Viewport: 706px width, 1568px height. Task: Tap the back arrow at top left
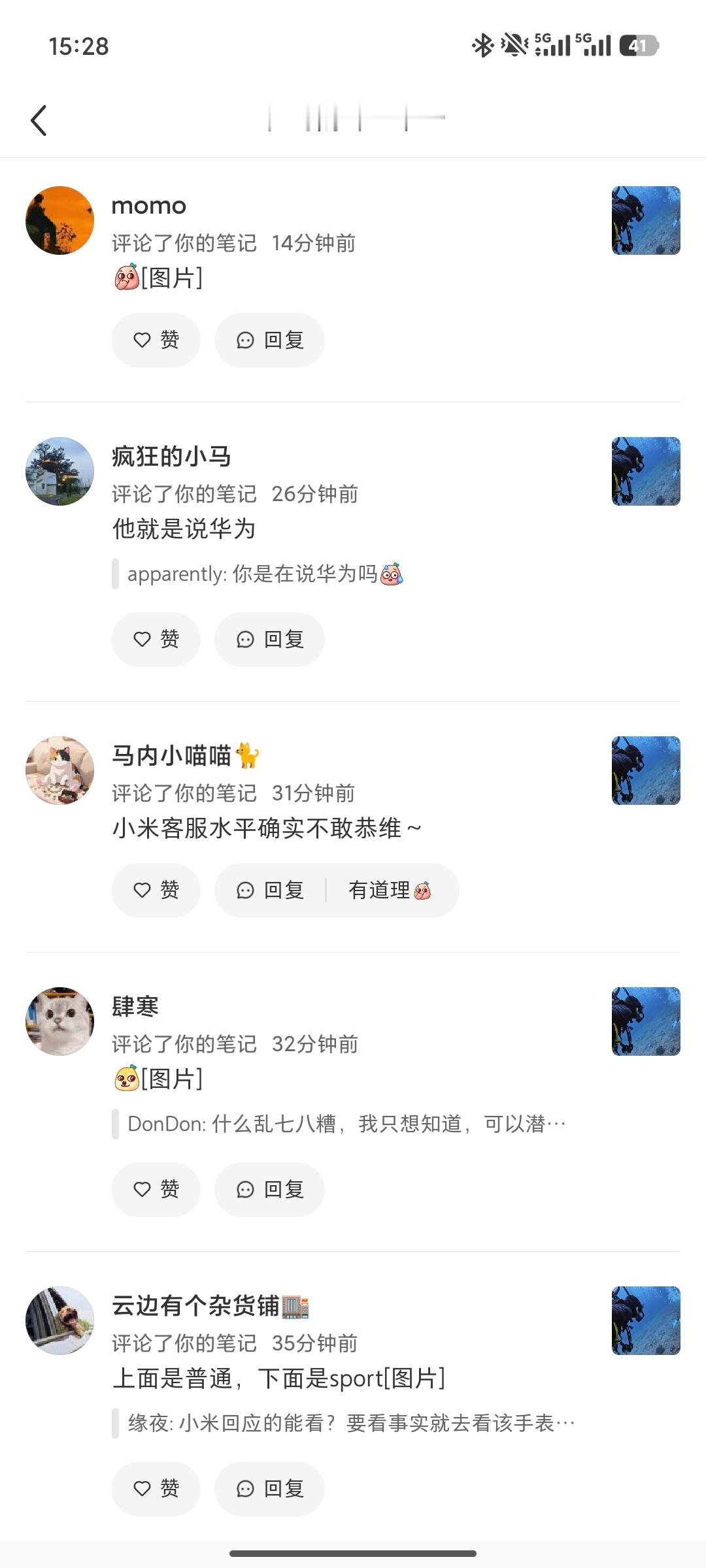point(39,120)
